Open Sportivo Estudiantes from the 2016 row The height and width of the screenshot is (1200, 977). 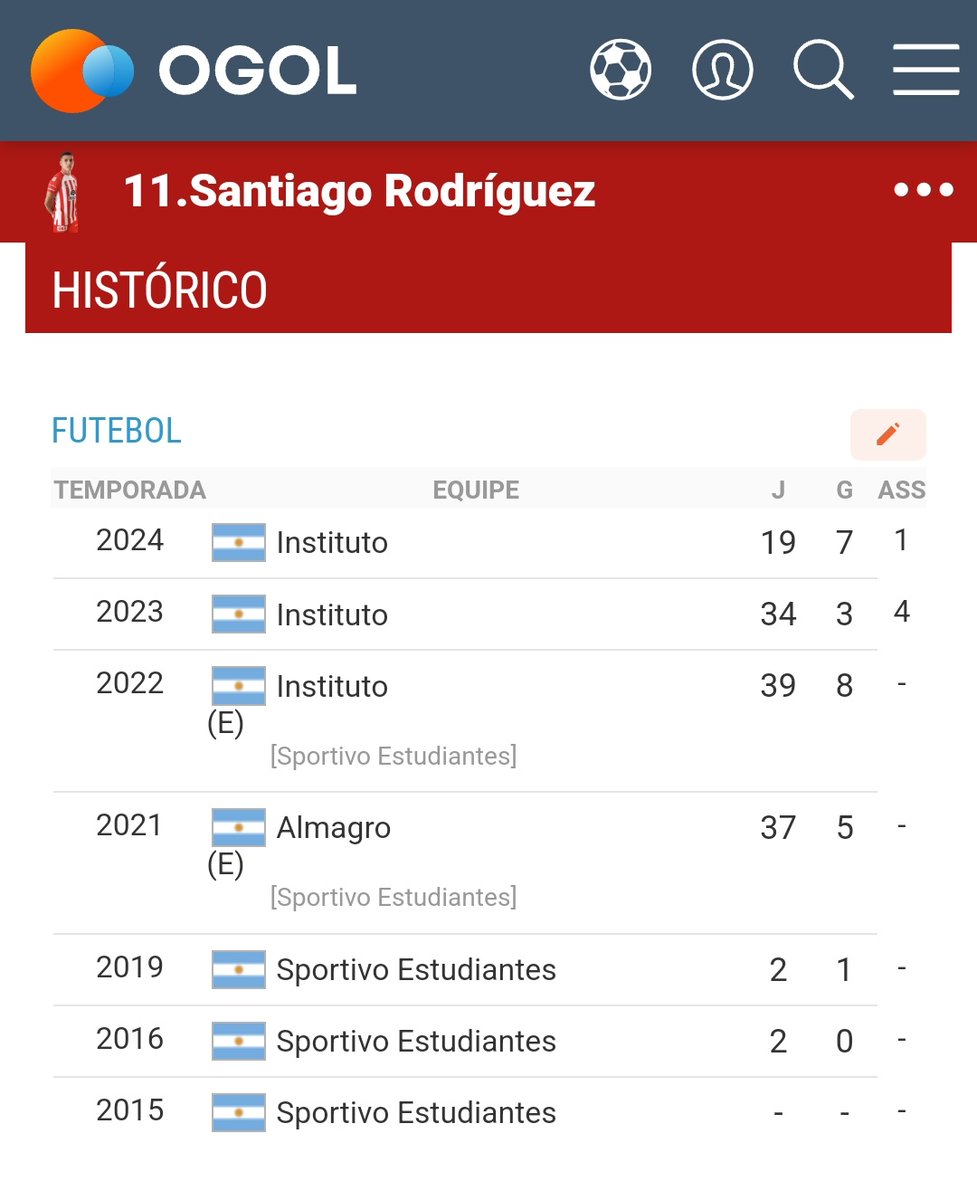tap(416, 1042)
